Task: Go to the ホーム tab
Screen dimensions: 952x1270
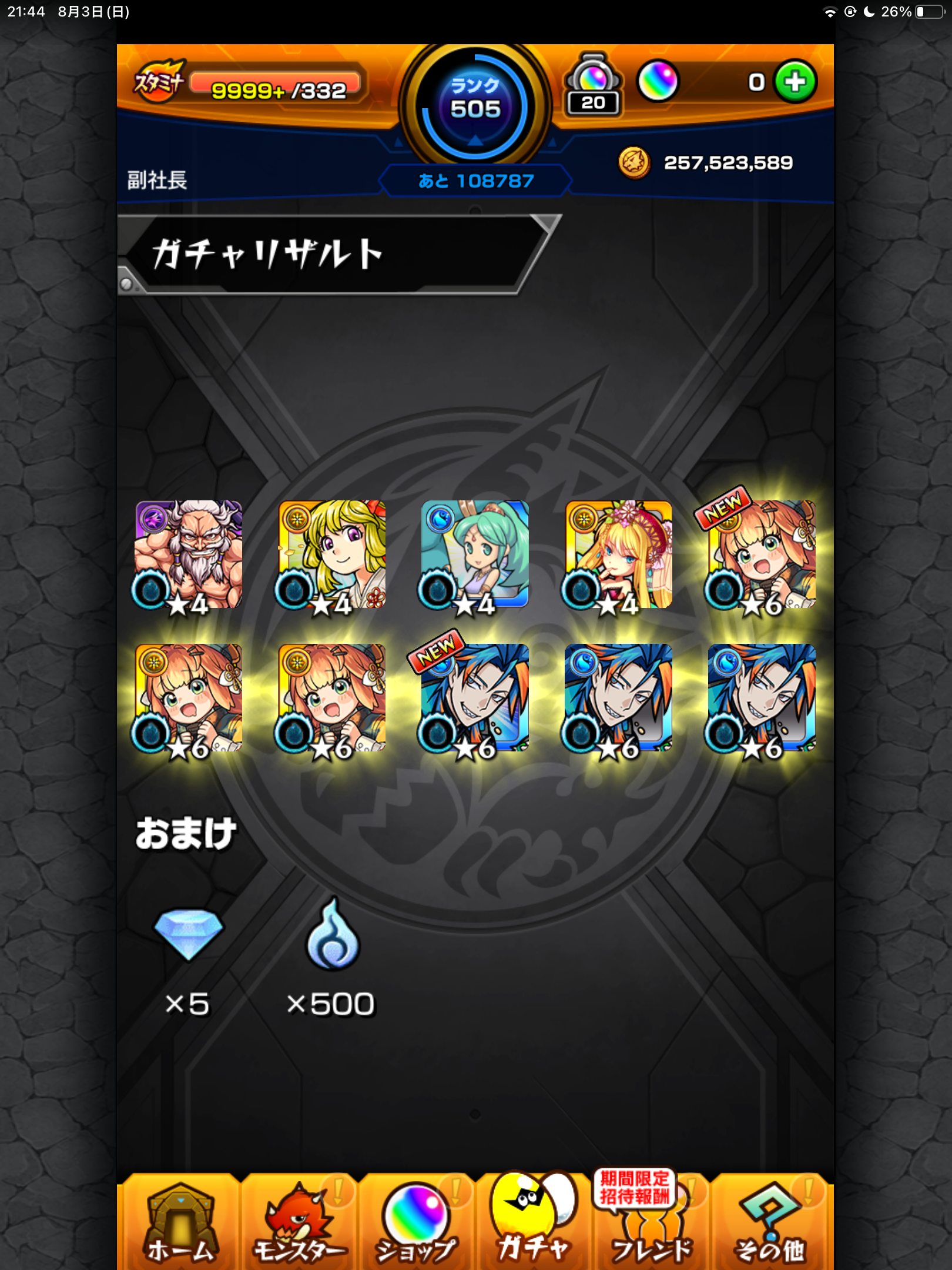Action: pyautogui.click(x=179, y=1223)
